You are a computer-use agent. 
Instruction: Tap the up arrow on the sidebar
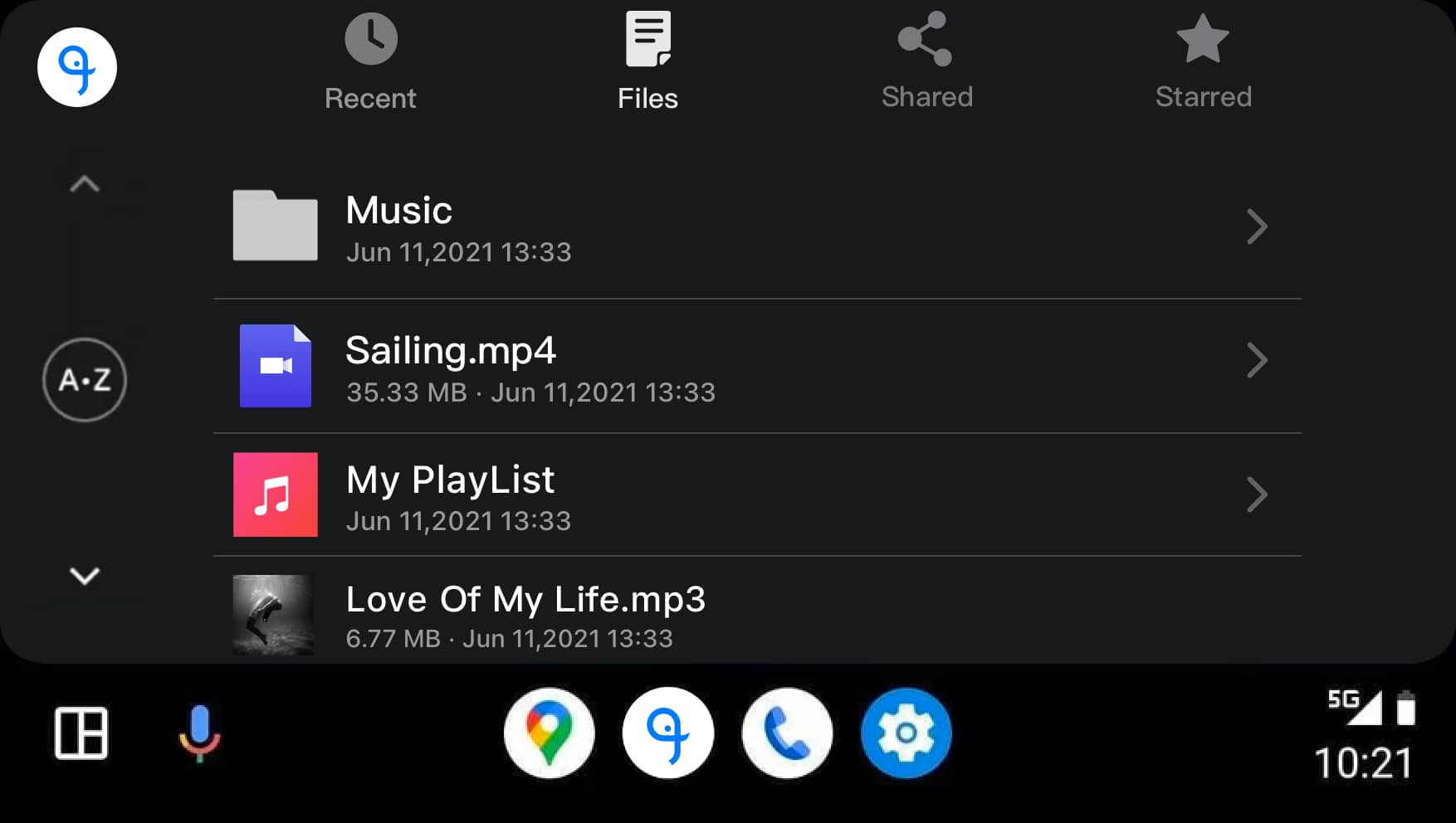85,184
